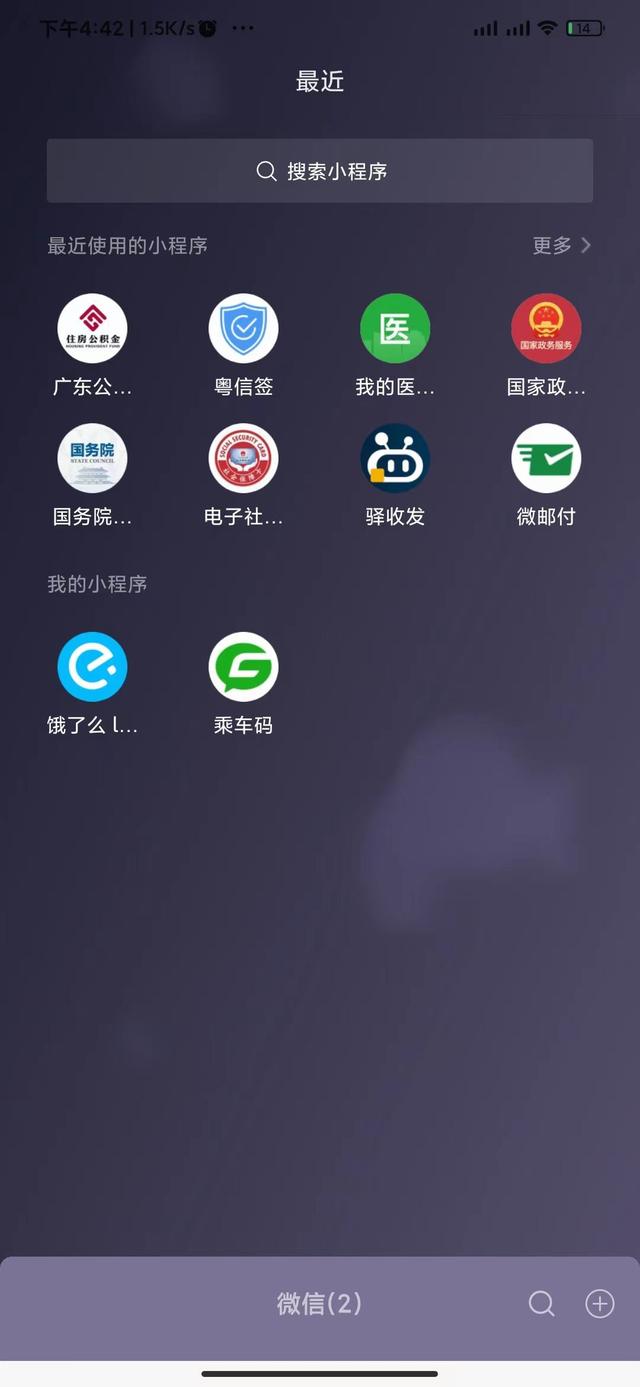Screen dimensions: 640x1387
Task: Return to 微信(2) chat list
Action: [319, 1303]
